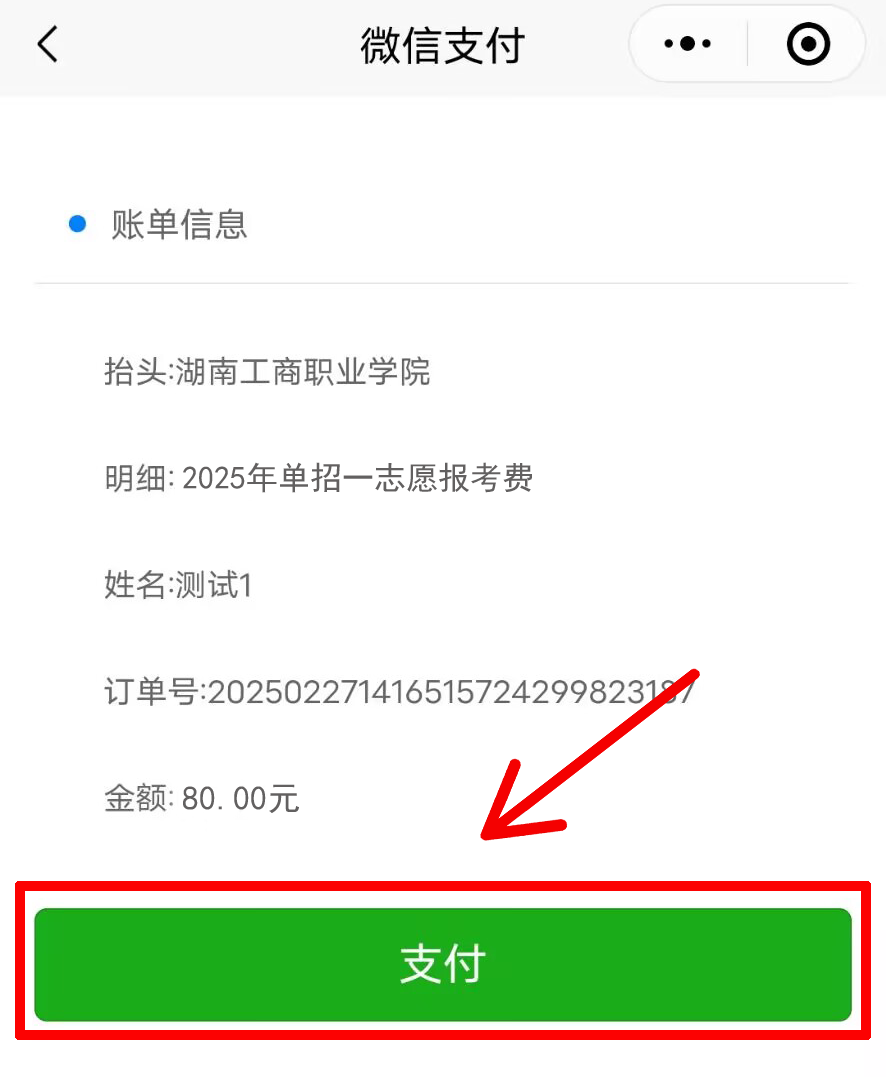Close the mini program with the circle icon

click(807, 45)
